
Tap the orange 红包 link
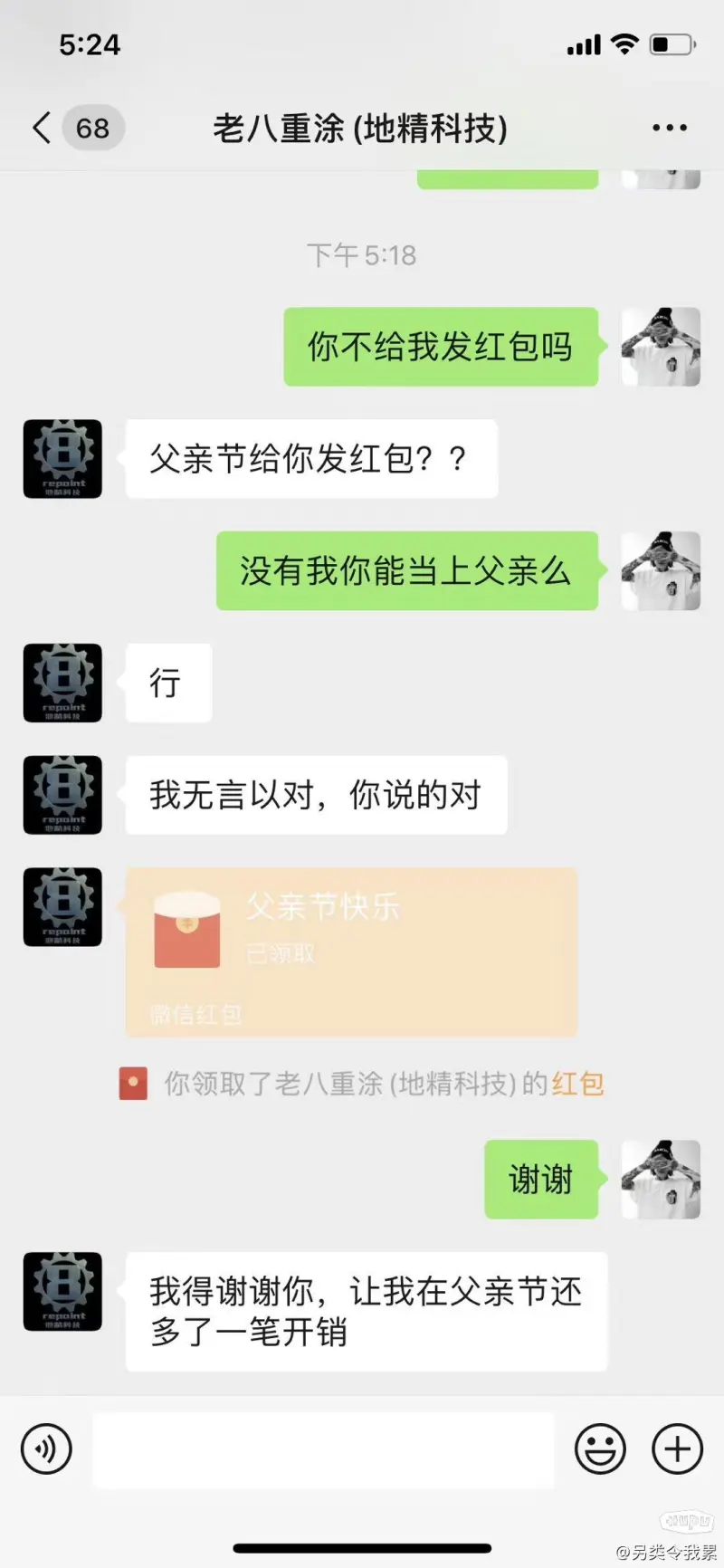click(x=577, y=1084)
